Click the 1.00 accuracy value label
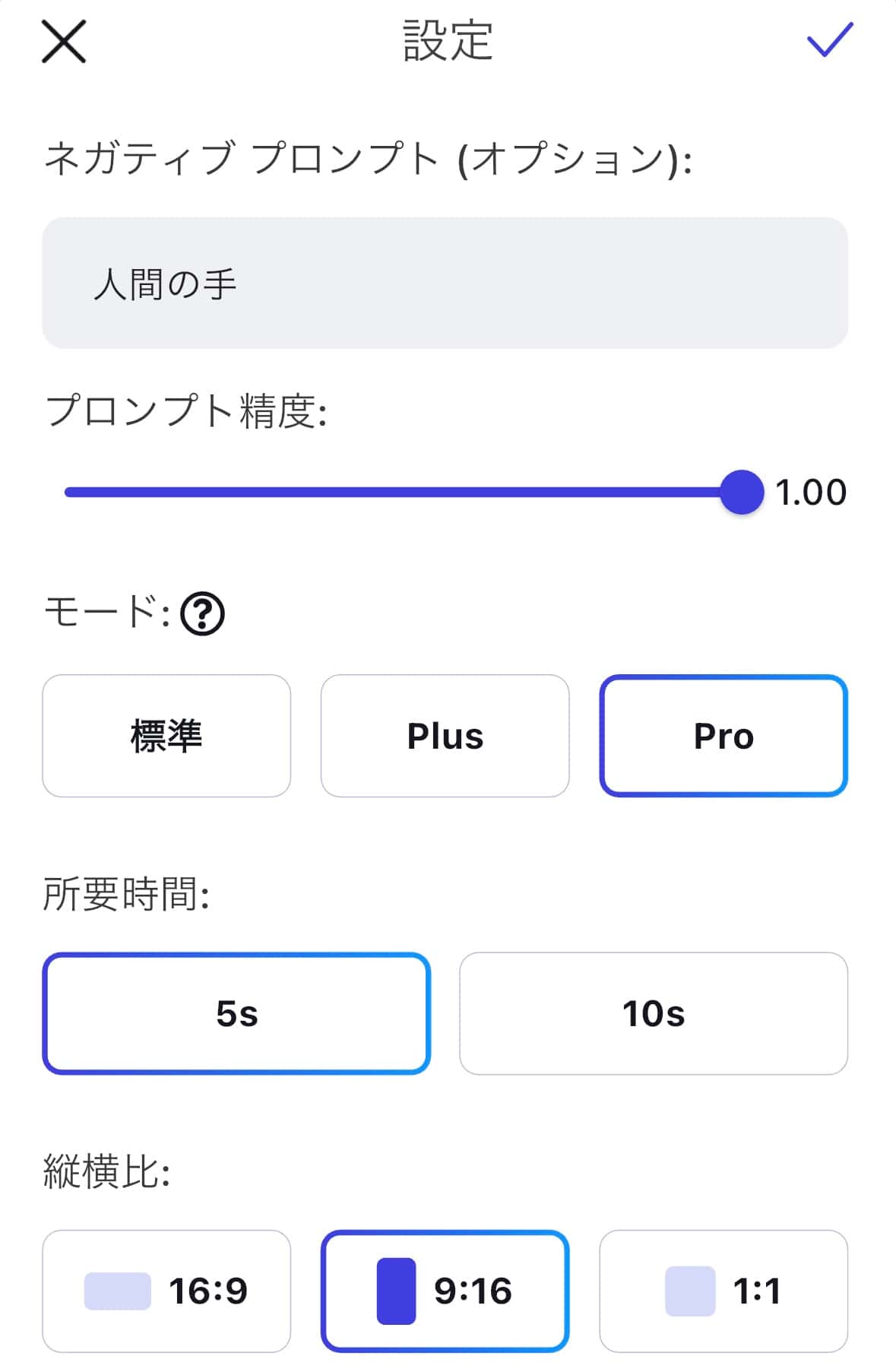The image size is (896, 1372). tap(811, 493)
